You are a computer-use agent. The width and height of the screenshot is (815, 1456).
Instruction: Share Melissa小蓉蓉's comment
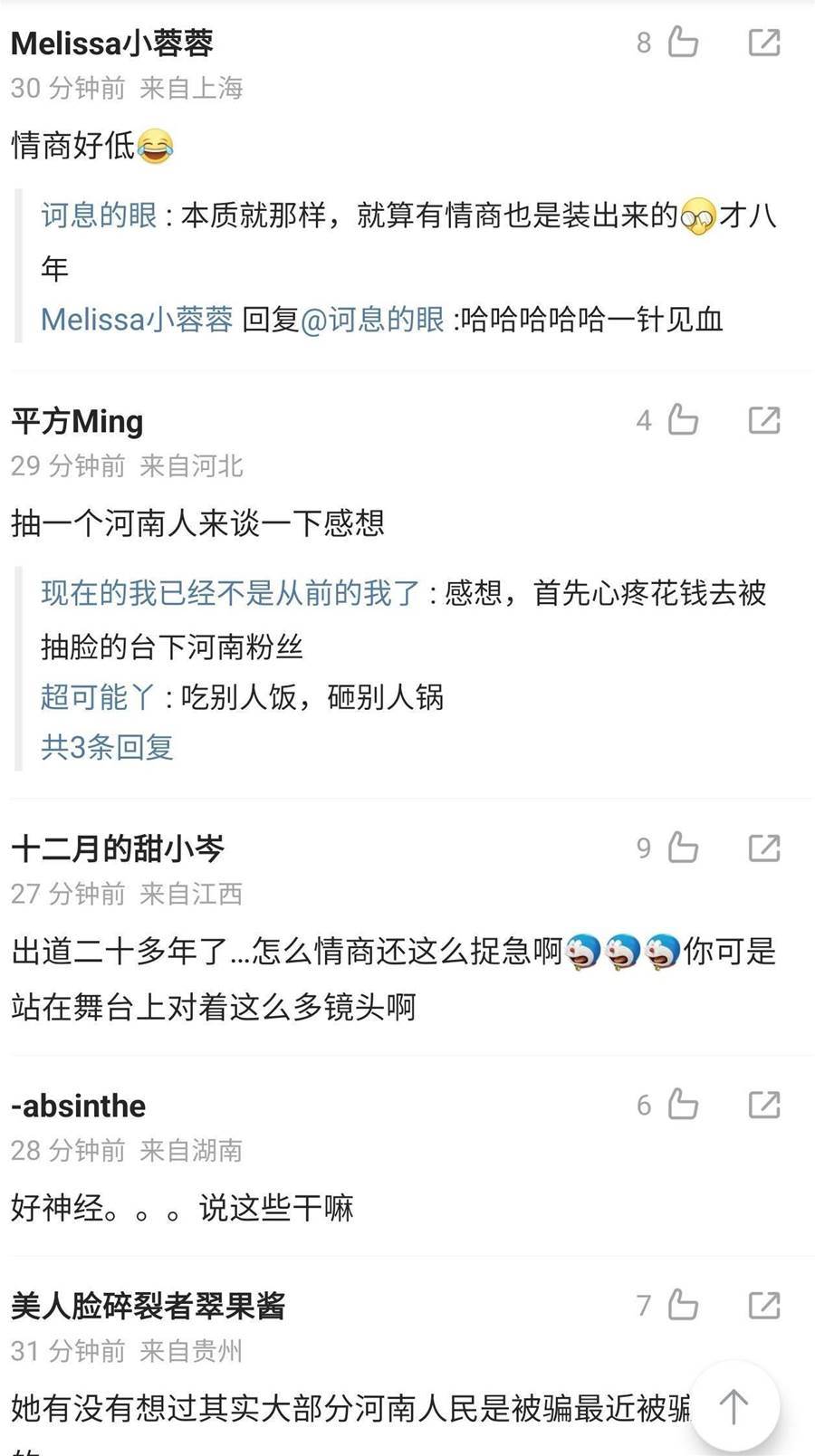pyautogui.click(x=763, y=42)
